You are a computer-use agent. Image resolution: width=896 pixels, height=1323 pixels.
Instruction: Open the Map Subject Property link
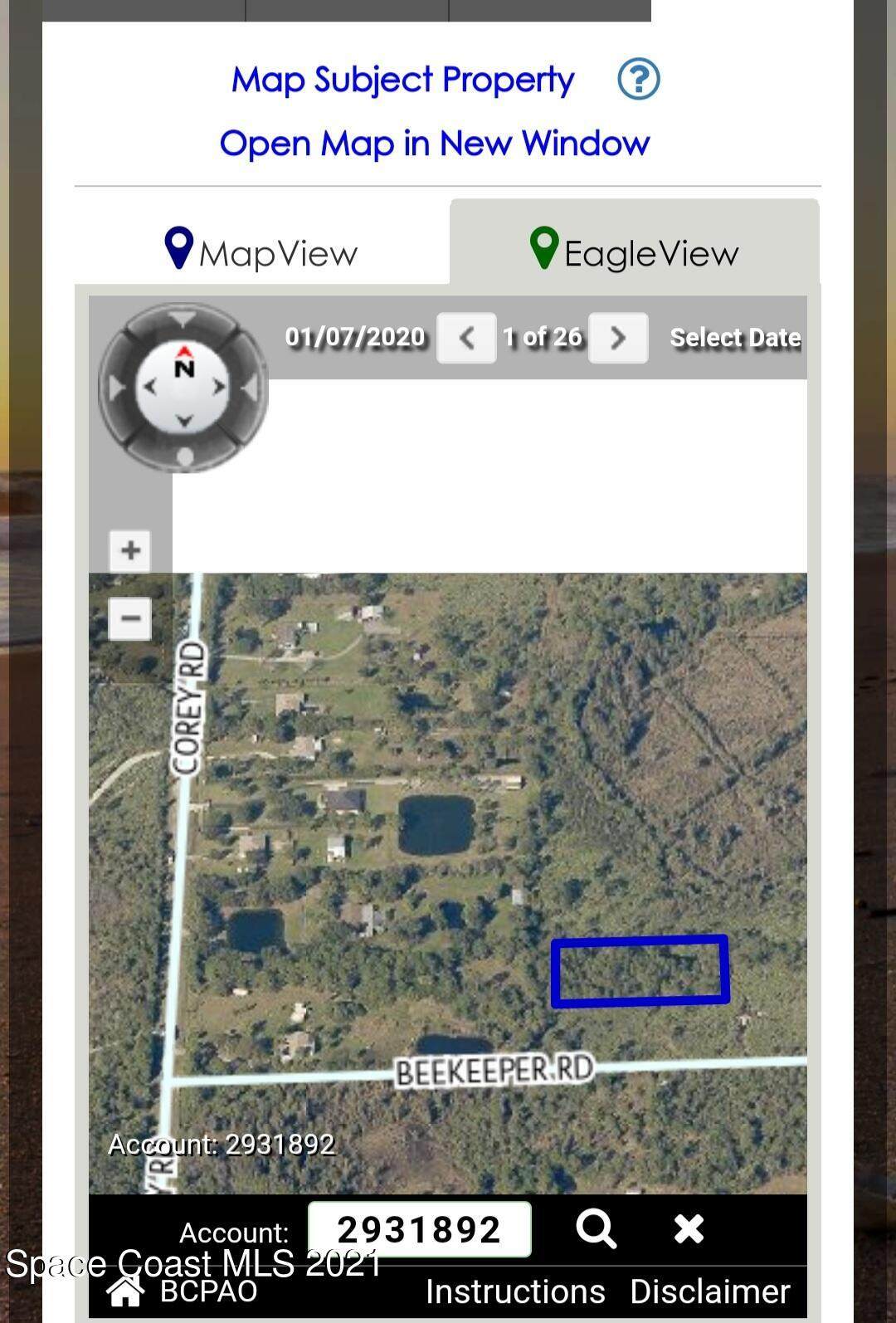point(402,80)
